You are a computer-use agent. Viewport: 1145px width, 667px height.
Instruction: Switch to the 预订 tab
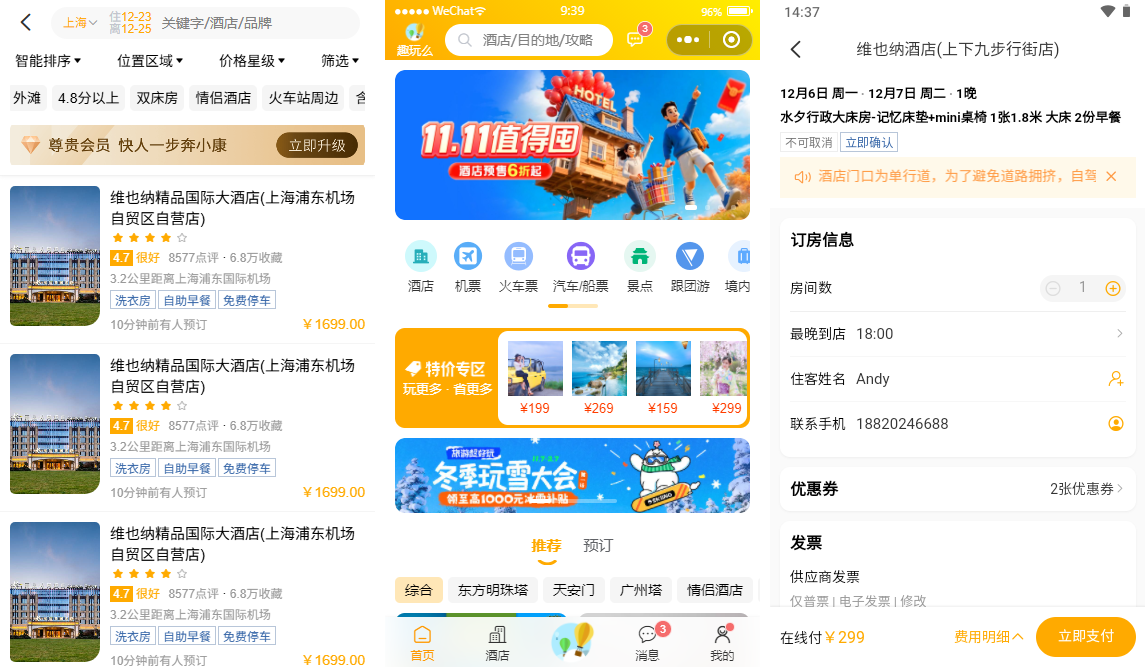(598, 546)
